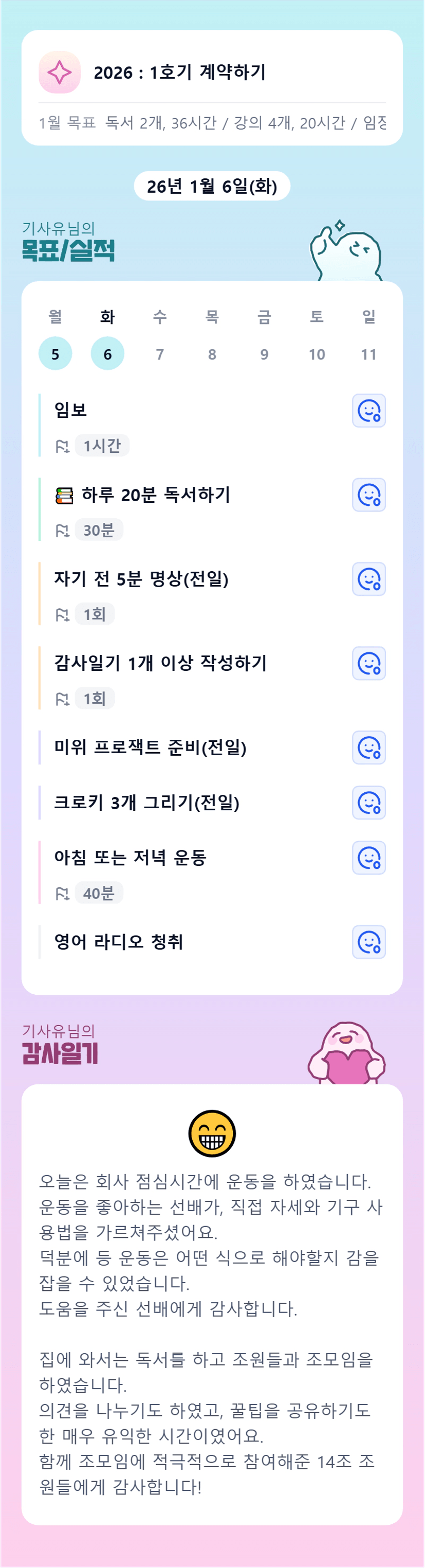Image resolution: width=425 pixels, height=1568 pixels.
Task: React to 감사일기 1개 이상 작성하기
Action: pos(368,663)
